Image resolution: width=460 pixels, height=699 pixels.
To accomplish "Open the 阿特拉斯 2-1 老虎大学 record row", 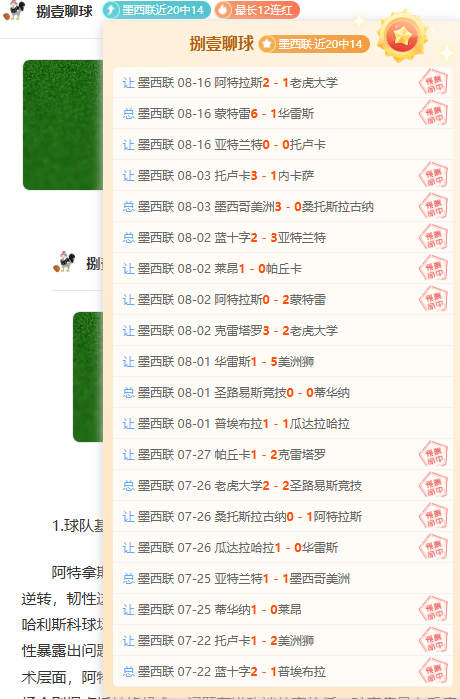I will [x=283, y=82].
